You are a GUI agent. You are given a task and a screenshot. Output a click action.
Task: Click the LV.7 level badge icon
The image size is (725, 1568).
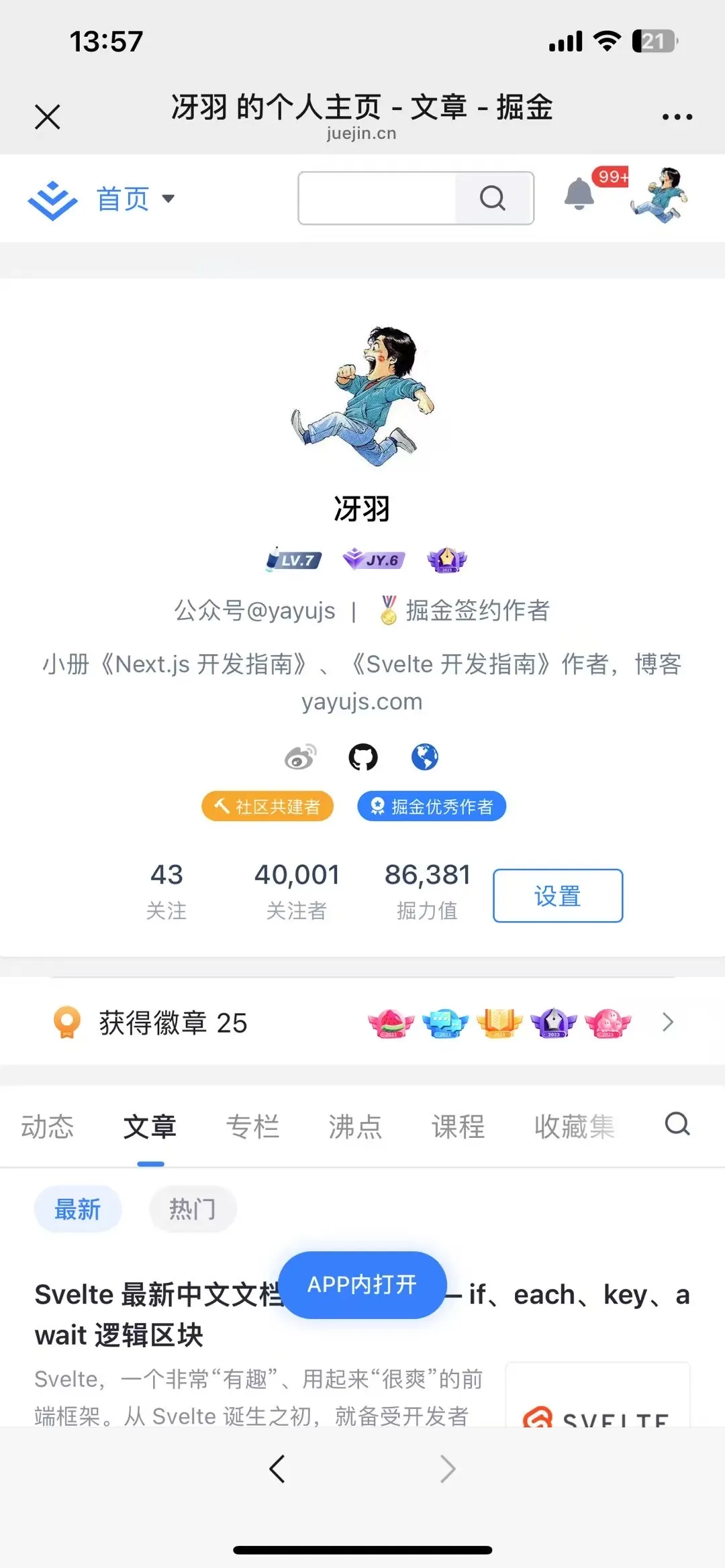click(293, 560)
